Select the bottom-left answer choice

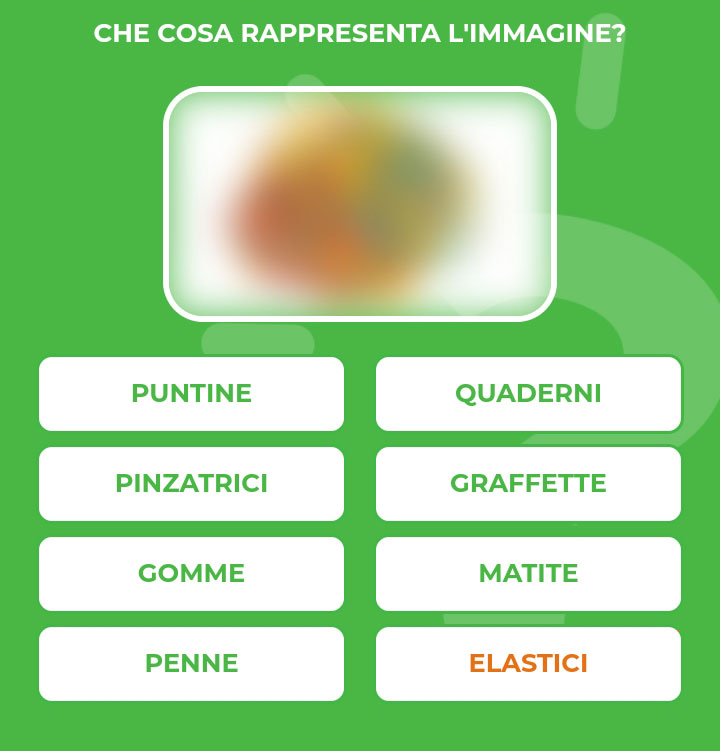[x=191, y=663]
